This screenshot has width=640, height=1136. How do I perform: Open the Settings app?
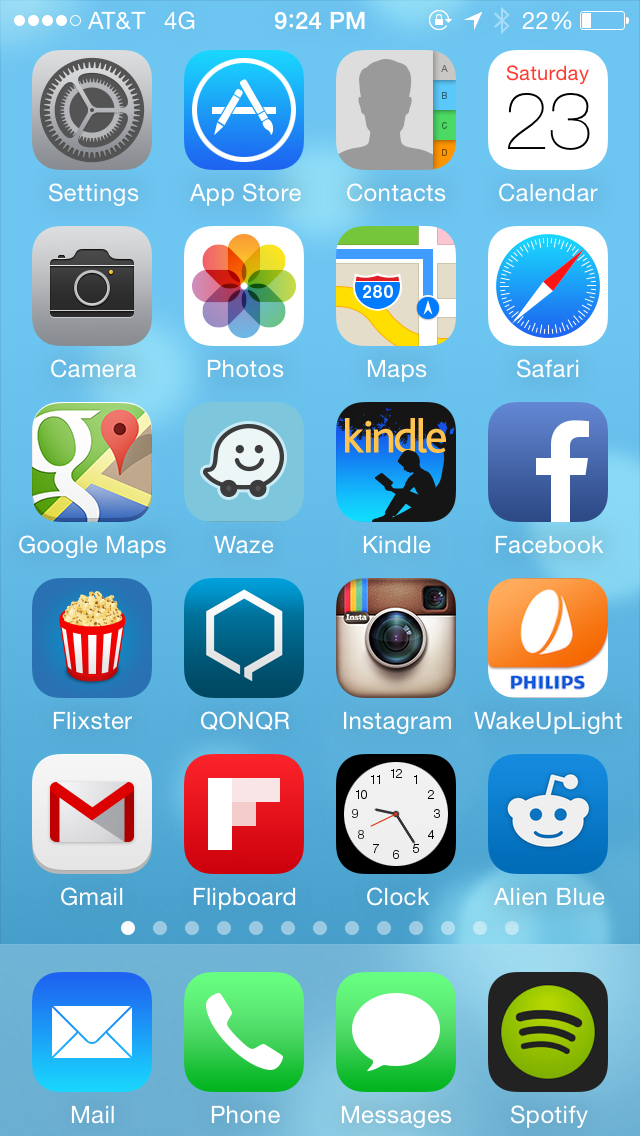pyautogui.click(x=92, y=110)
